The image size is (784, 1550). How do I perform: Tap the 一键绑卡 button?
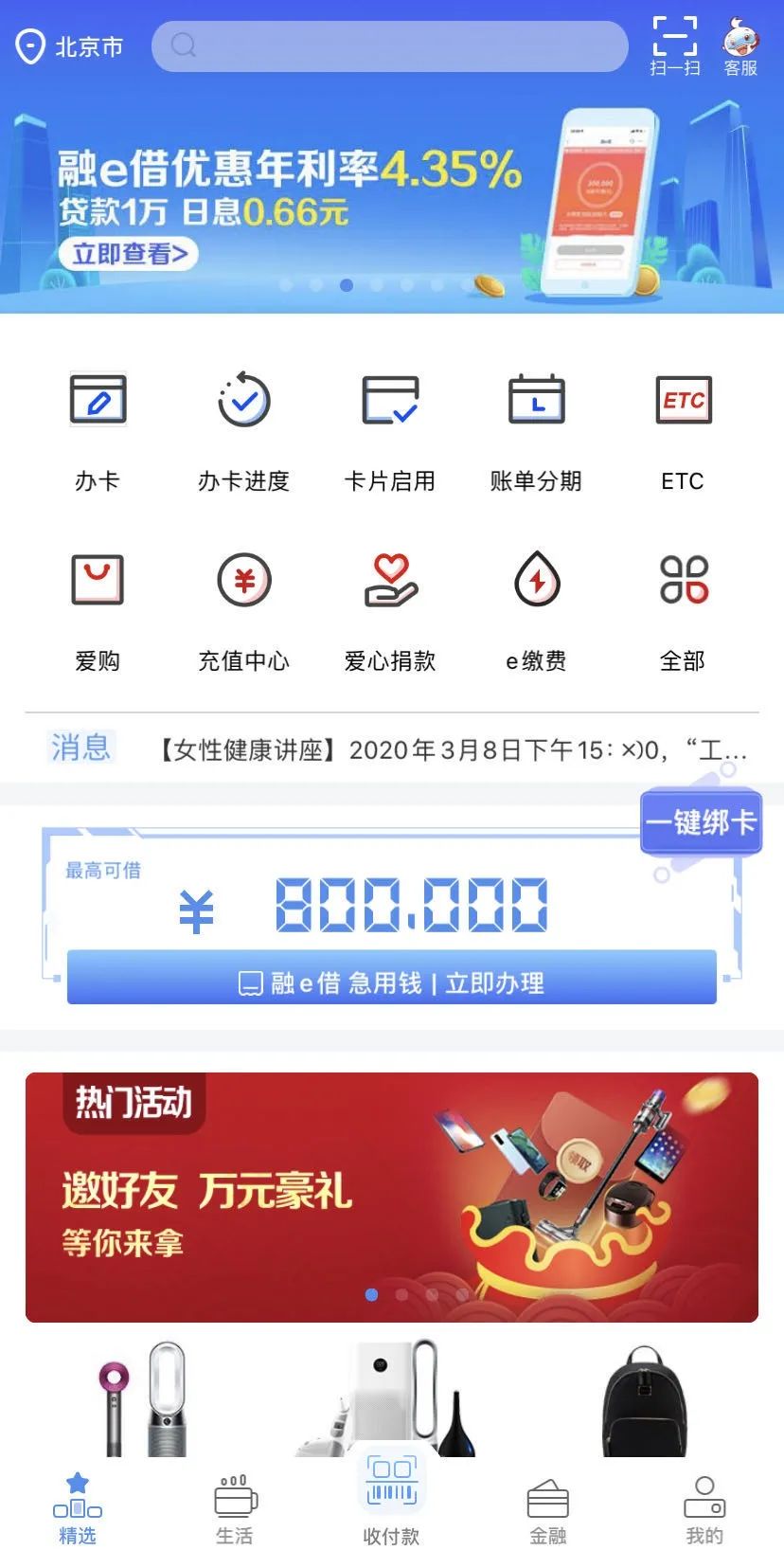pyautogui.click(x=701, y=821)
